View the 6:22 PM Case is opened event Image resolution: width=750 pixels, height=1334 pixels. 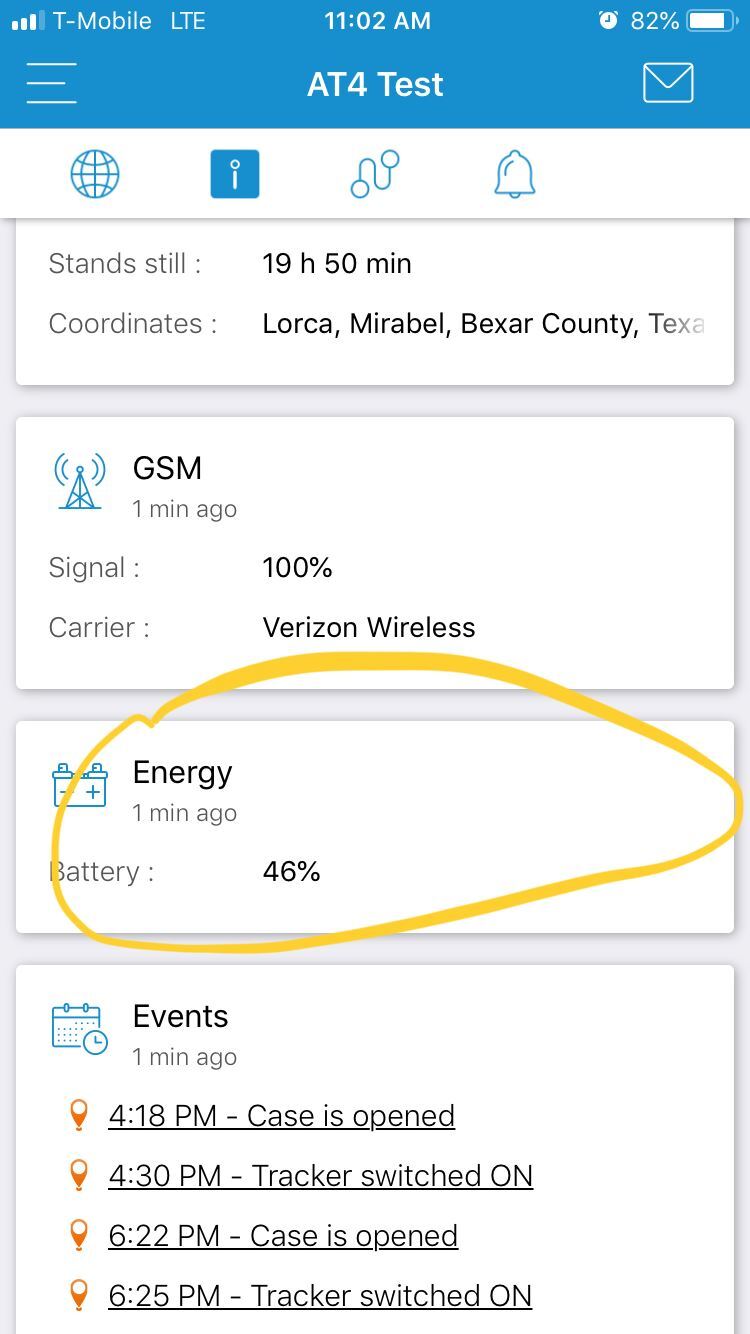coord(283,1236)
